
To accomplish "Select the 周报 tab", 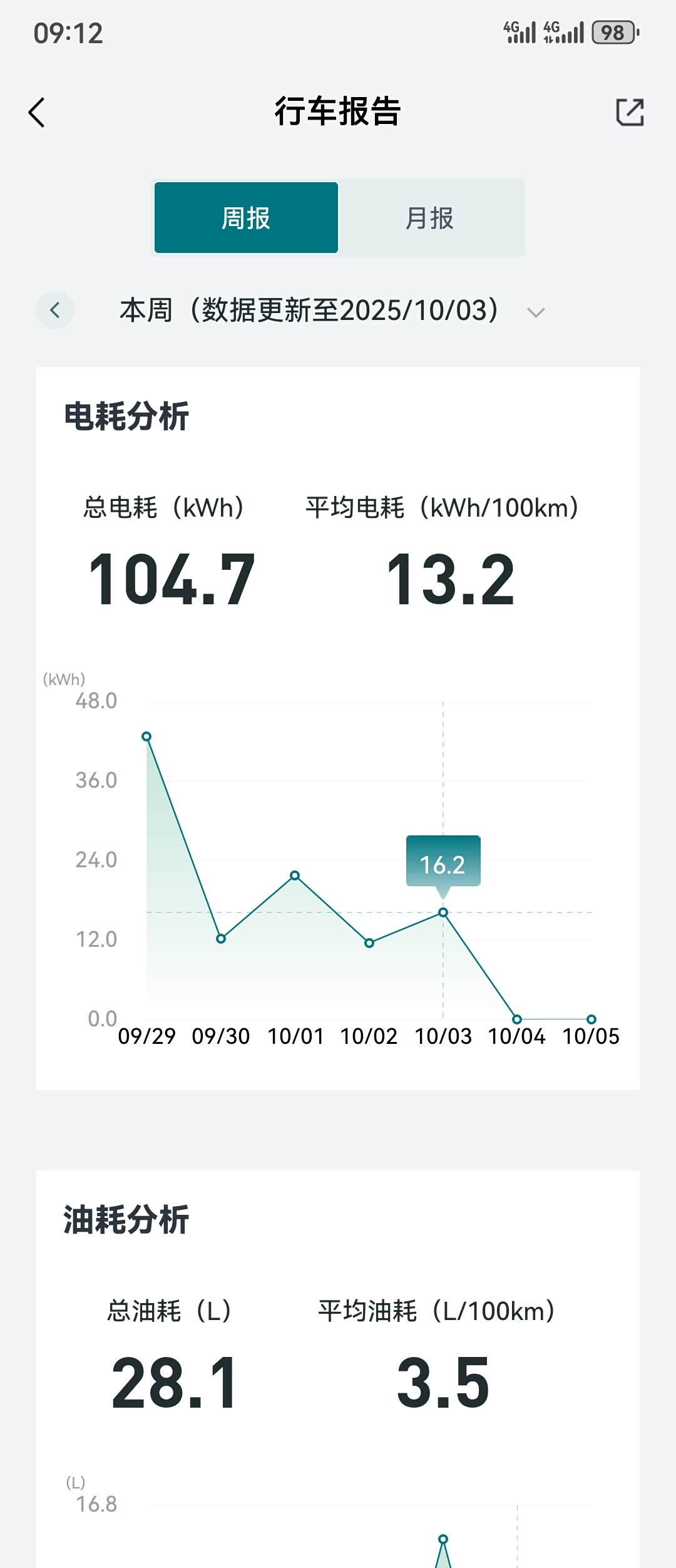I will tap(246, 218).
